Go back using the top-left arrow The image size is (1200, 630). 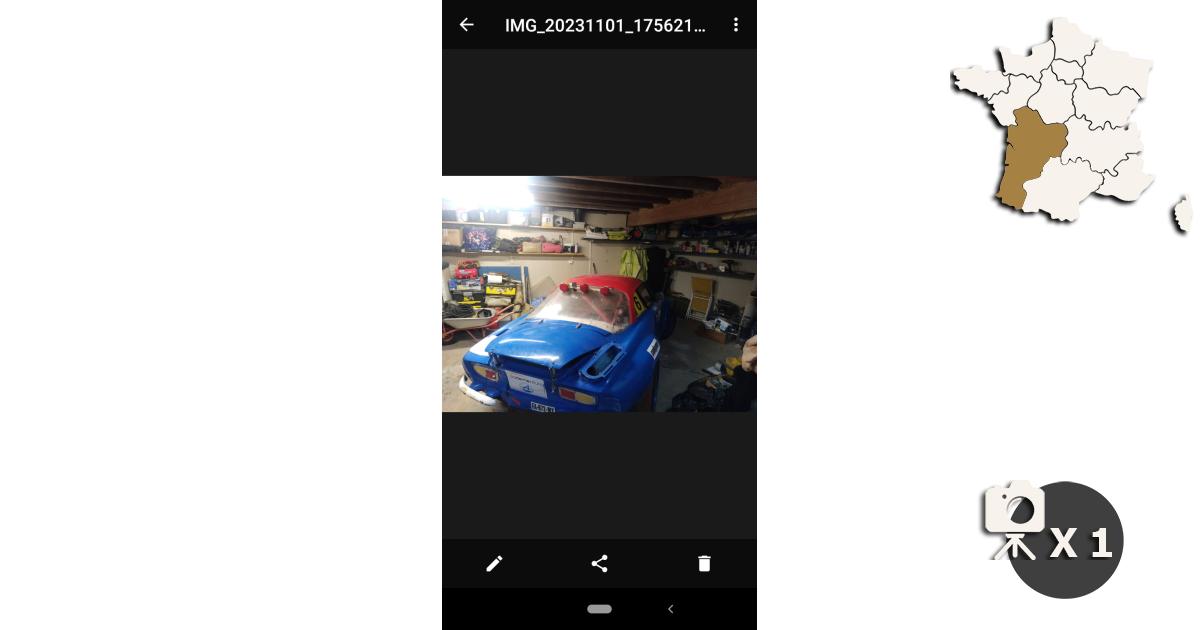tap(466, 25)
